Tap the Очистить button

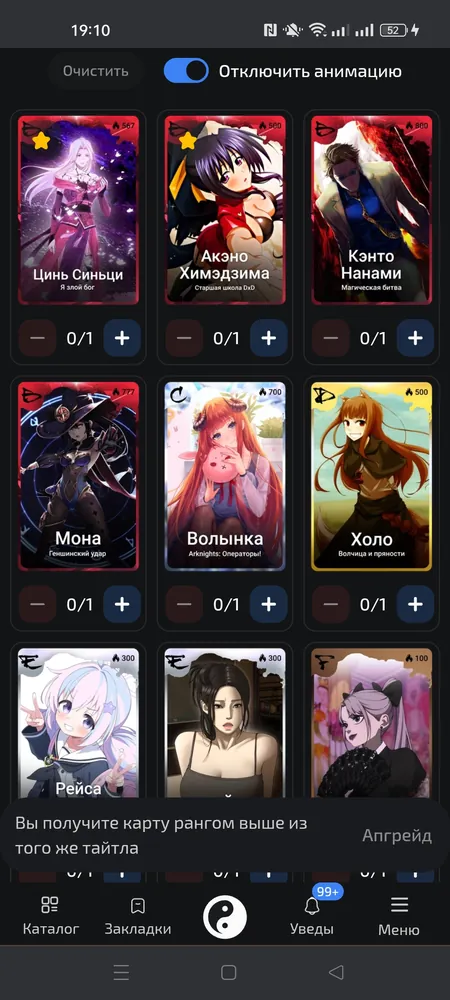[96, 71]
